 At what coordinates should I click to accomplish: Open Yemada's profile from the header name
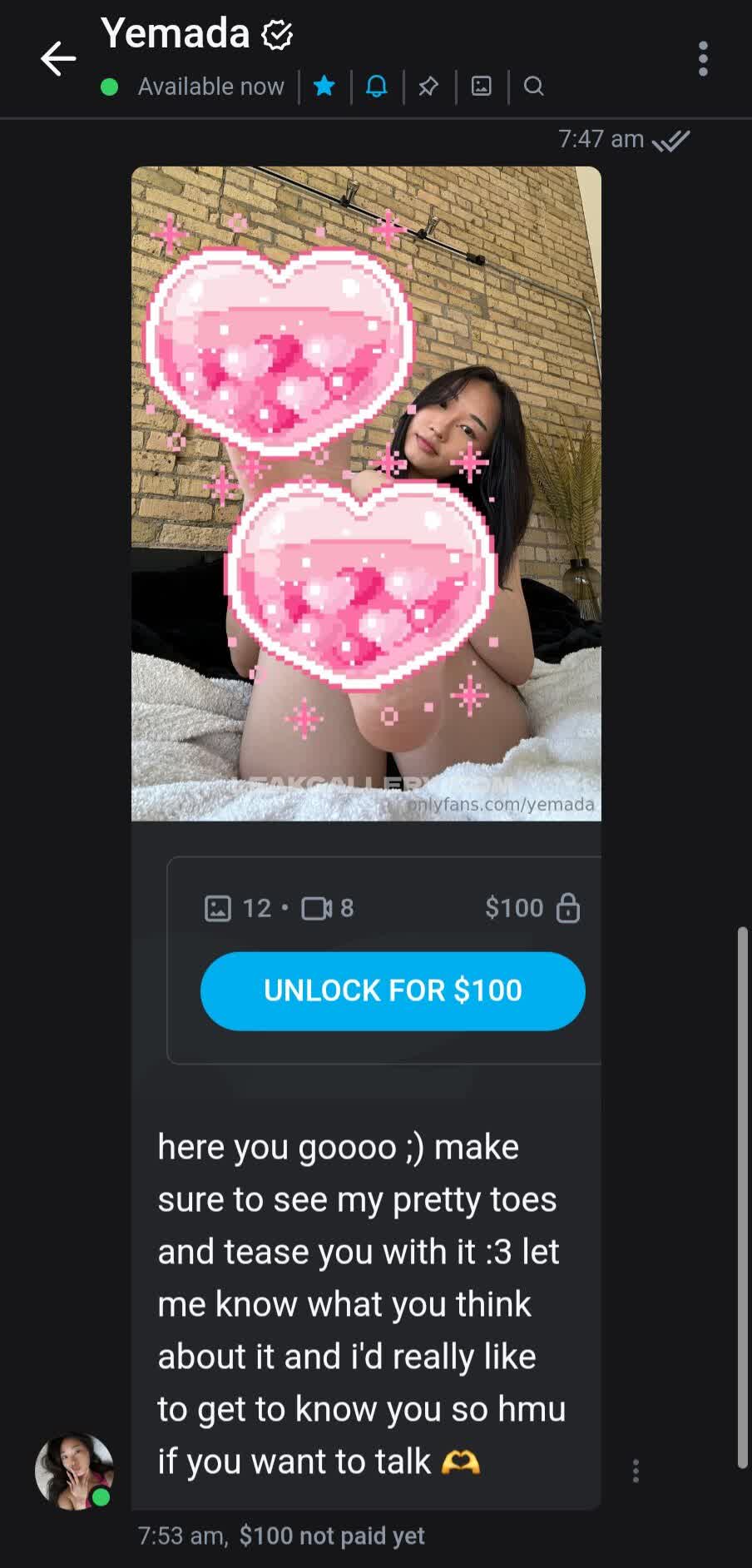pos(176,33)
